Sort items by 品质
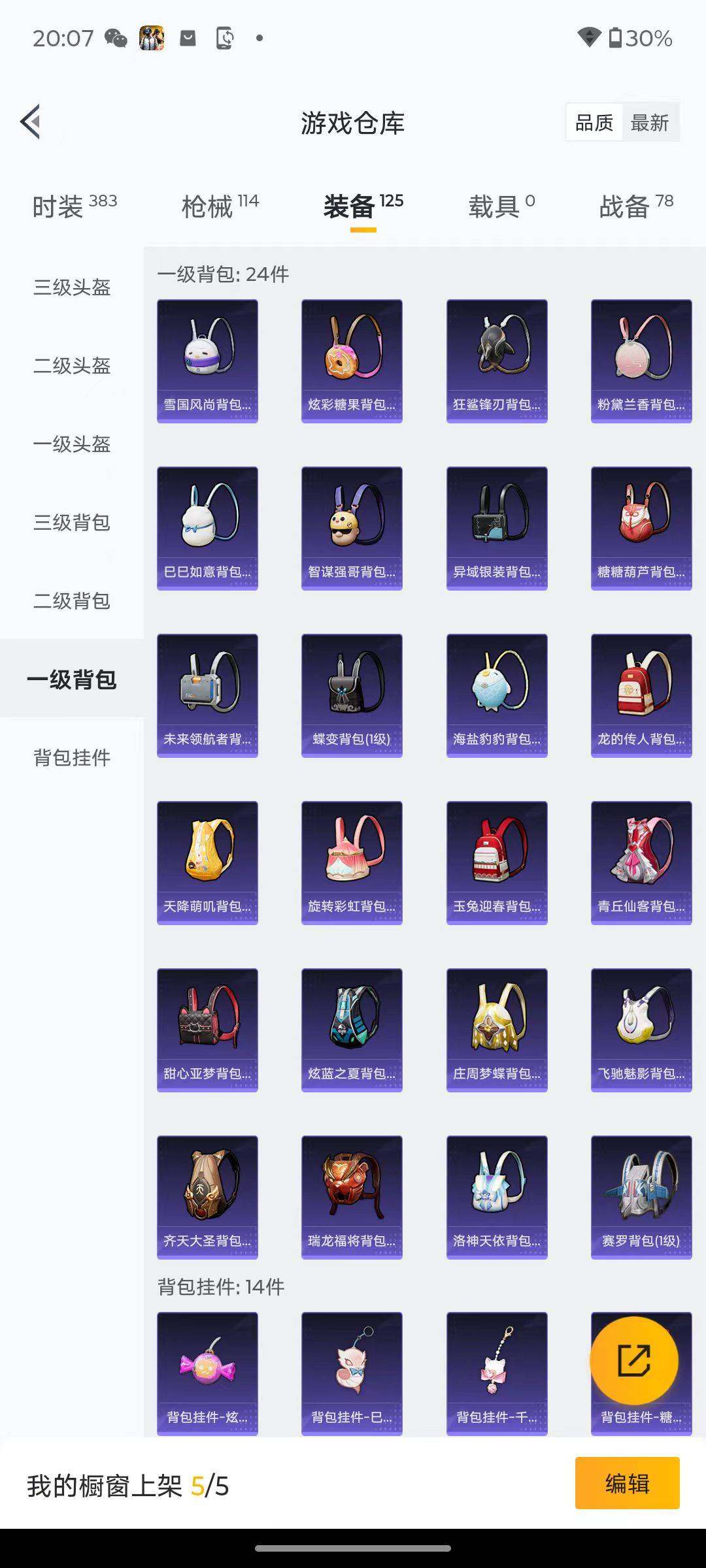The width and height of the screenshot is (706, 1568). [594, 123]
